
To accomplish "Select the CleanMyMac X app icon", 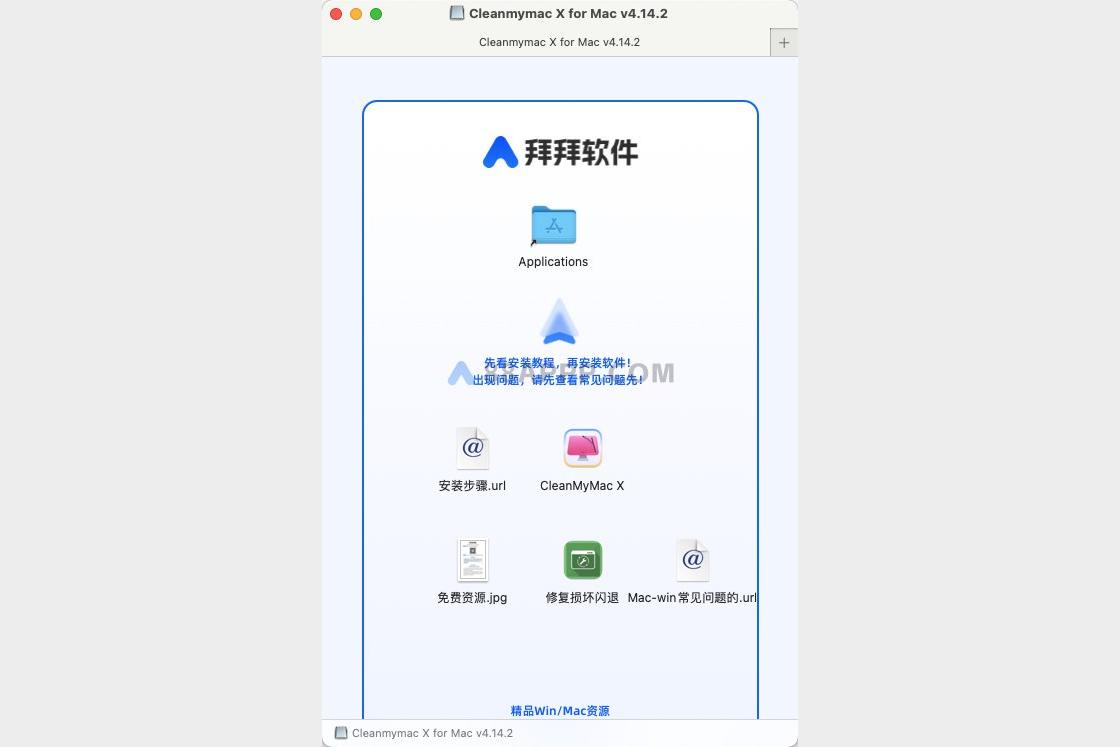I will pos(582,449).
